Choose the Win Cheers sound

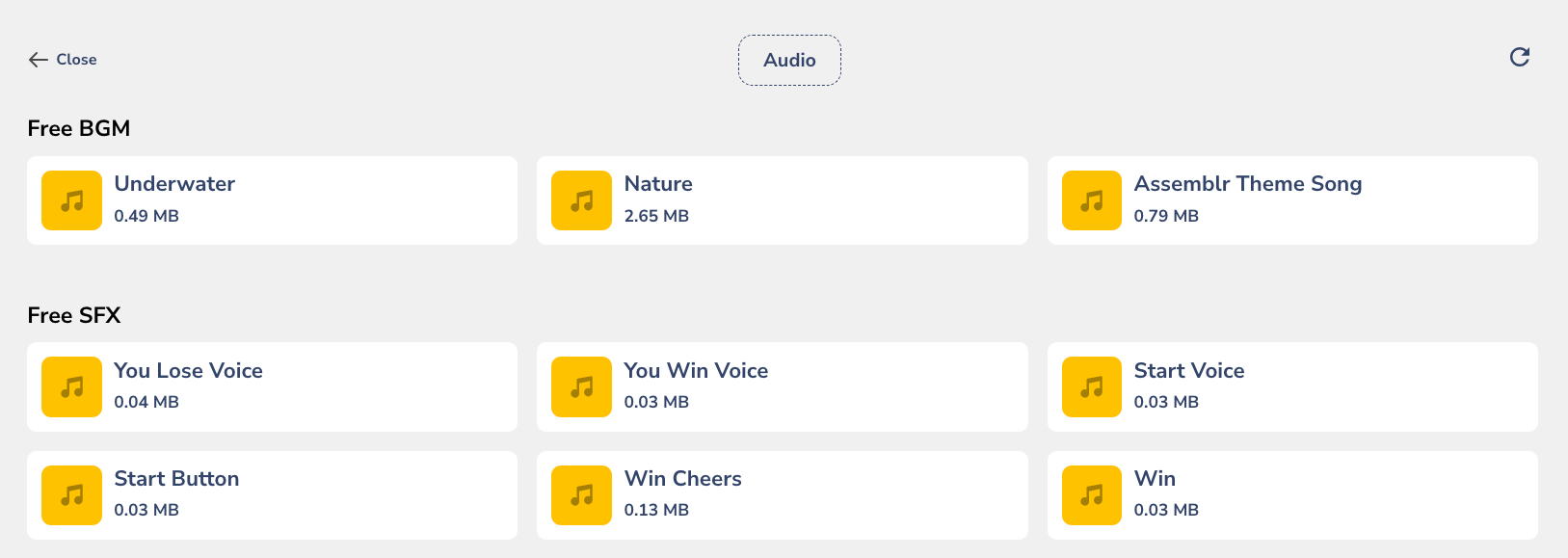[782, 494]
